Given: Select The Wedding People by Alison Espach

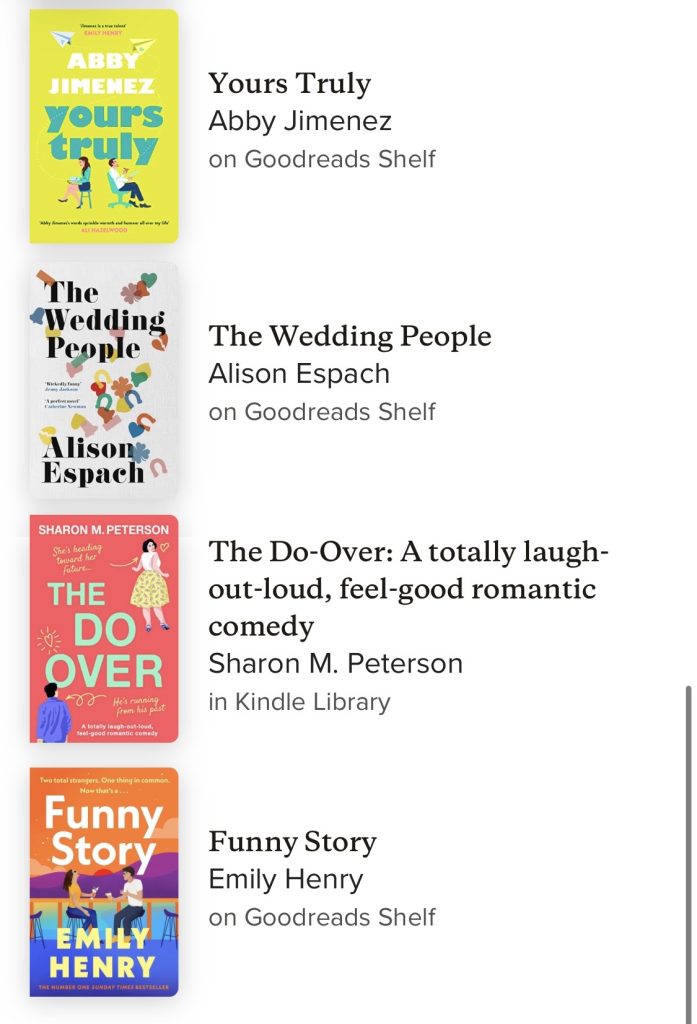Looking at the screenshot, I should click(x=349, y=337).
